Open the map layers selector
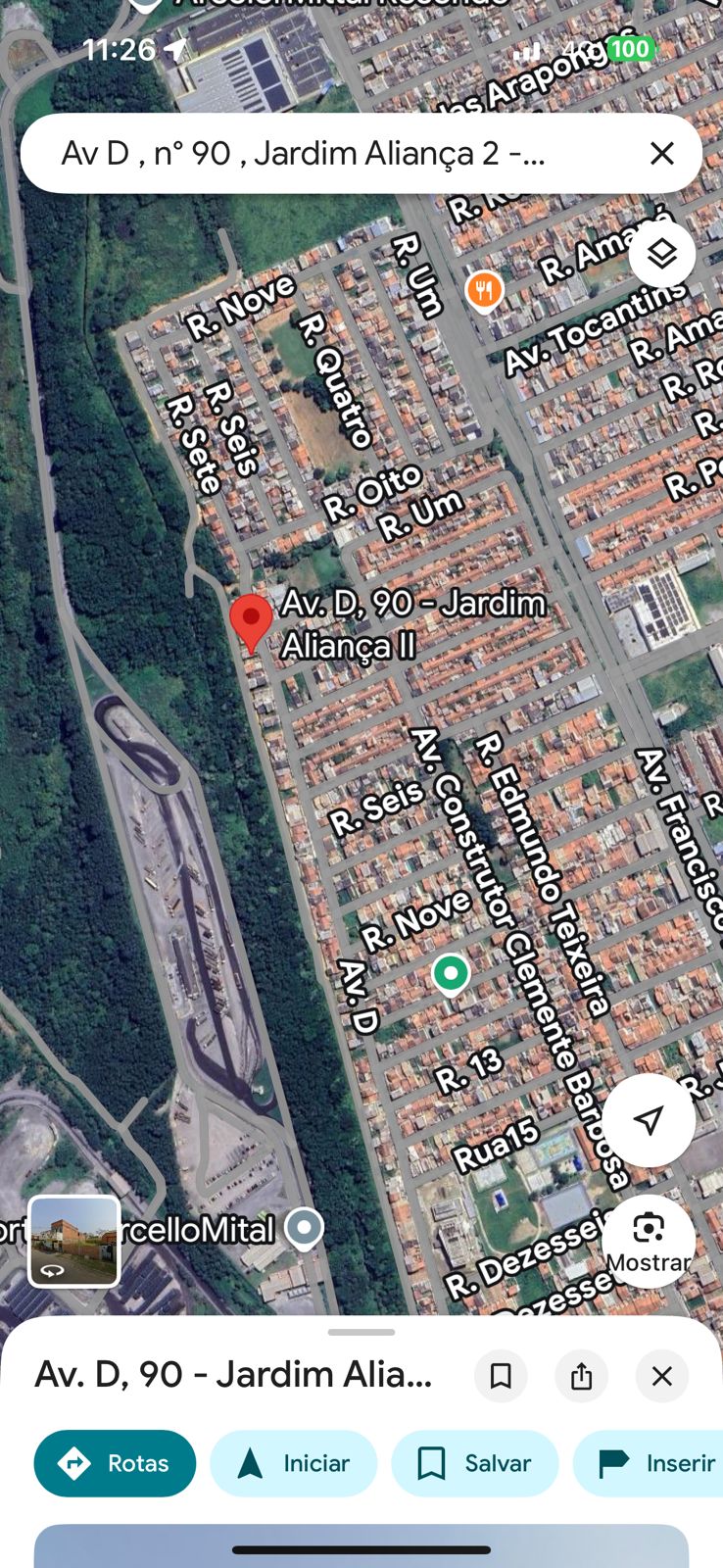This screenshot has width=723, height=1568. pyautogui.click(x=662, y=254)
